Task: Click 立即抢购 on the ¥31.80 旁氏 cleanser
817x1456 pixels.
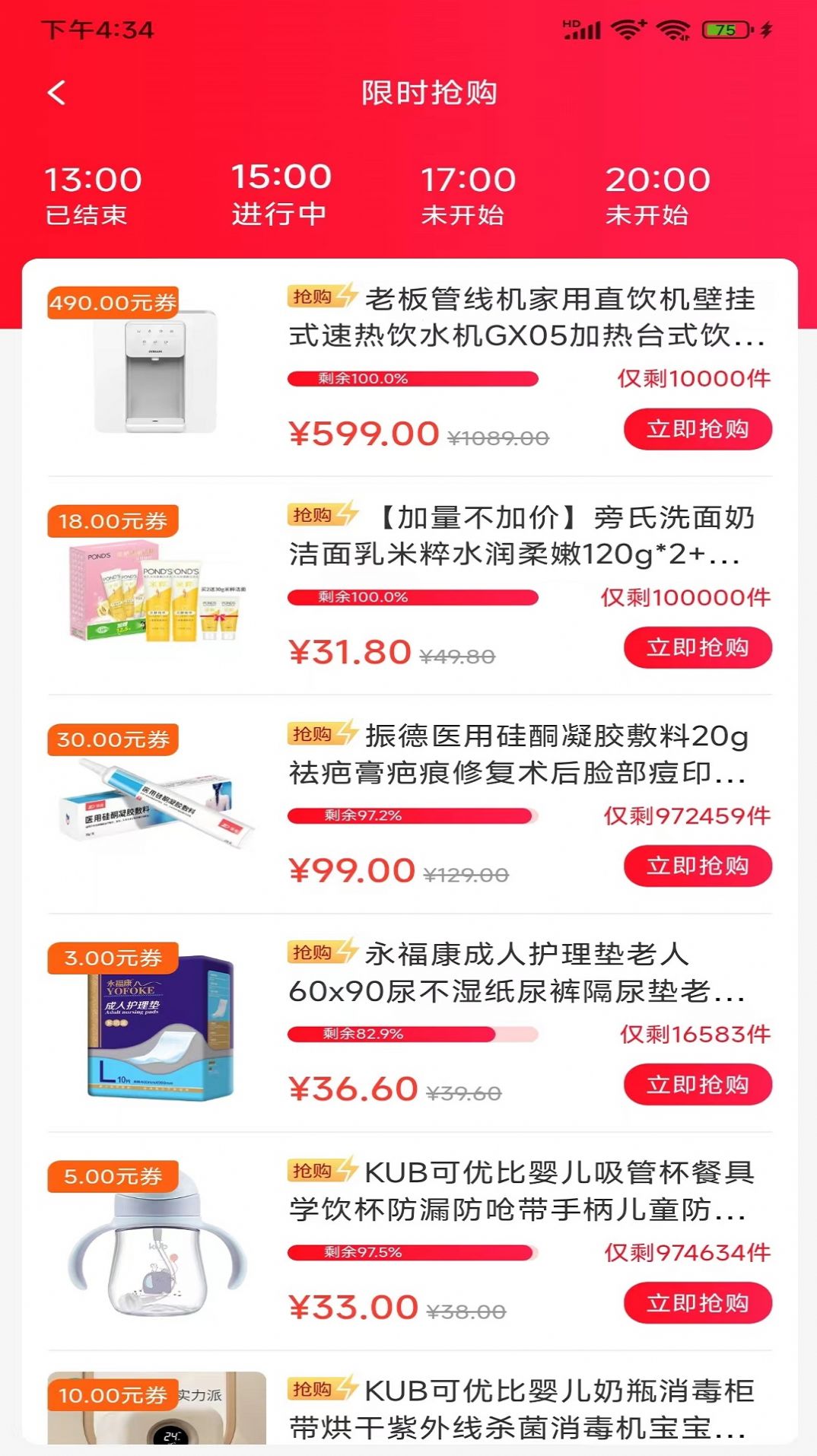Action: coord(698,648)
